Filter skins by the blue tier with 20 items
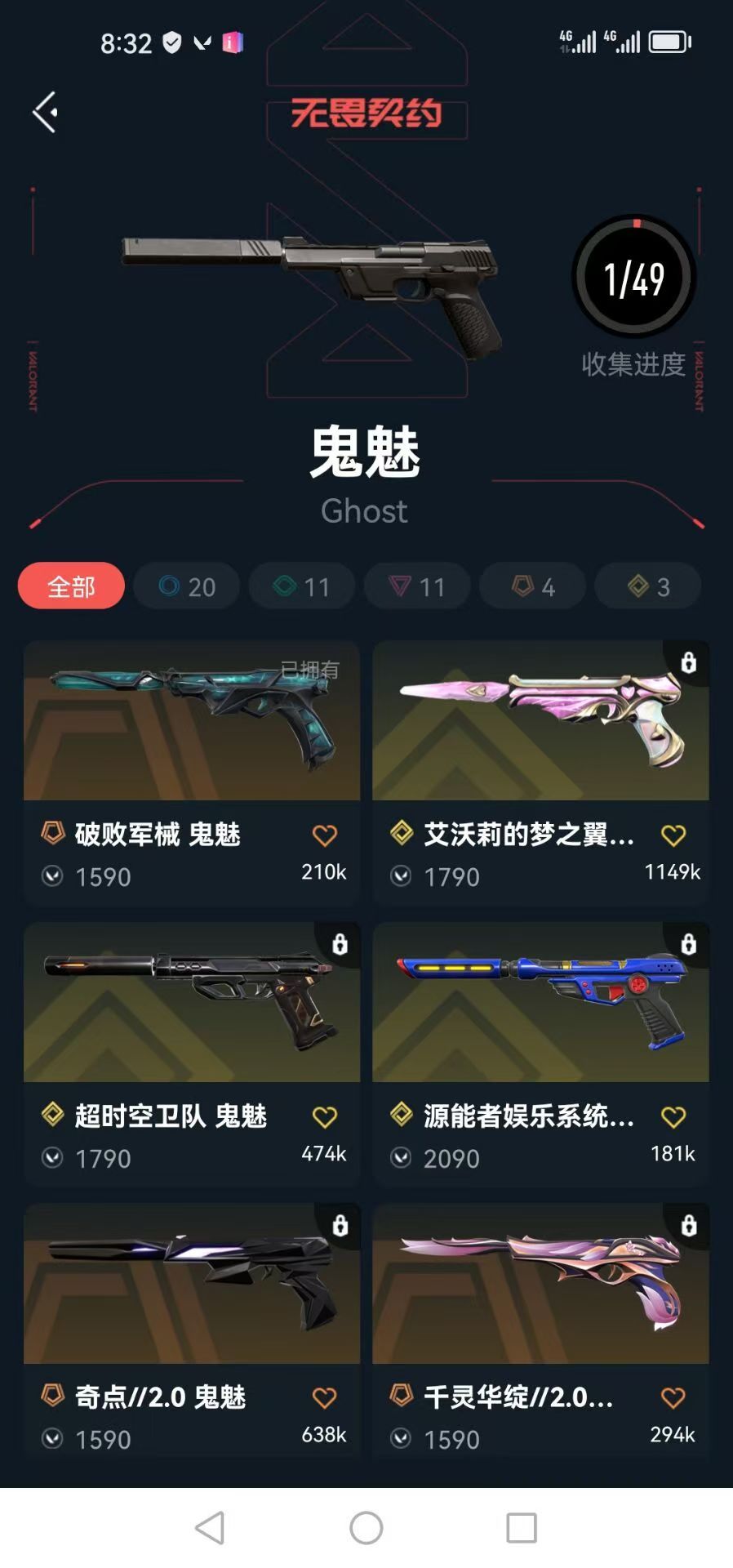The image size is (733, 1568). click(187, 586)
